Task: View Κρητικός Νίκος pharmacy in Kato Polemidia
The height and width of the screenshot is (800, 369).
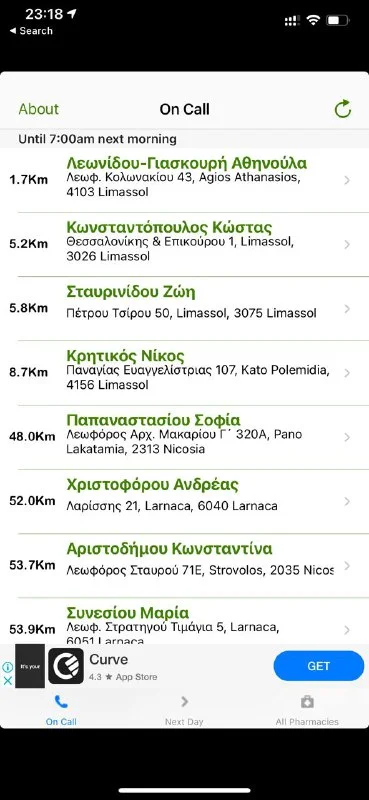Action: click(x=184, y=373)
